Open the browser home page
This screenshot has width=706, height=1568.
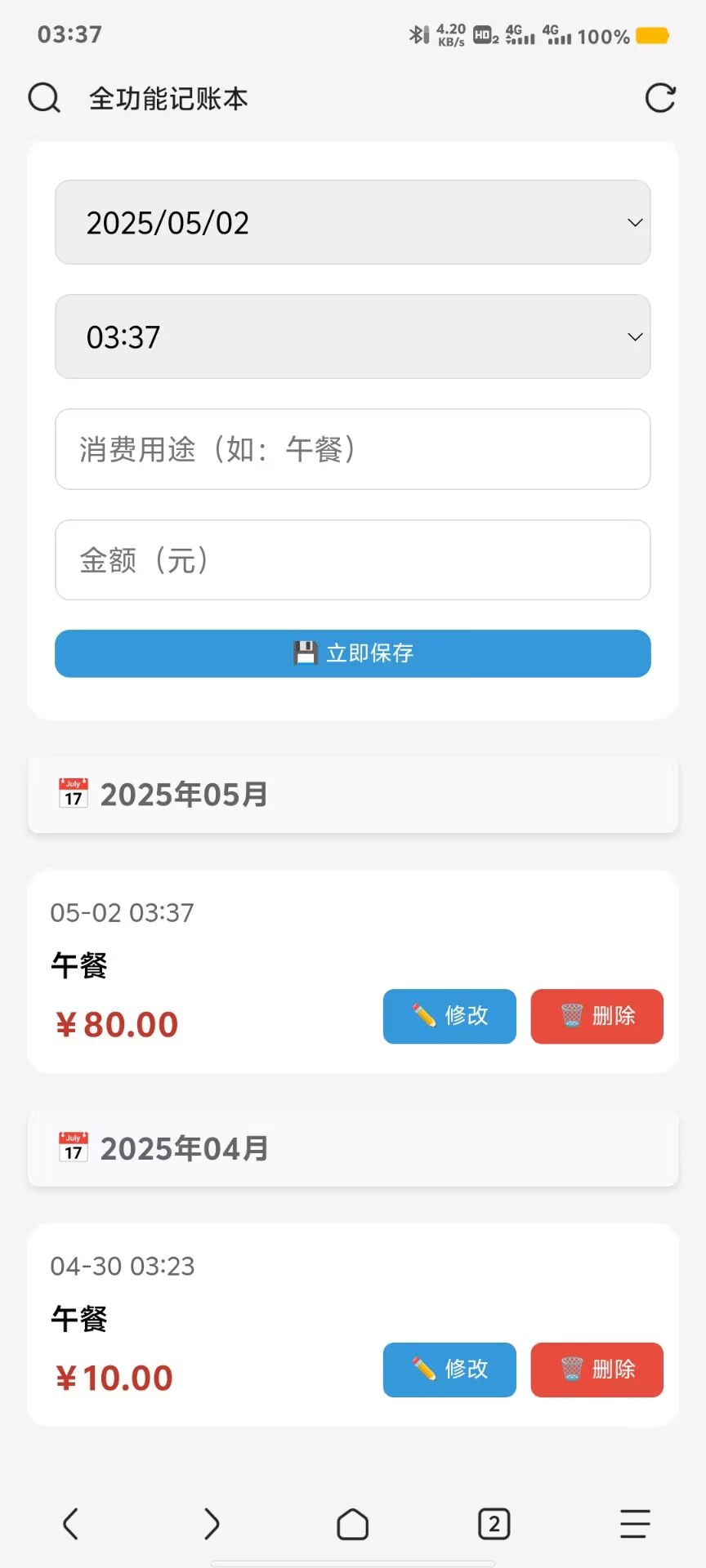[x=352, y=1524]
